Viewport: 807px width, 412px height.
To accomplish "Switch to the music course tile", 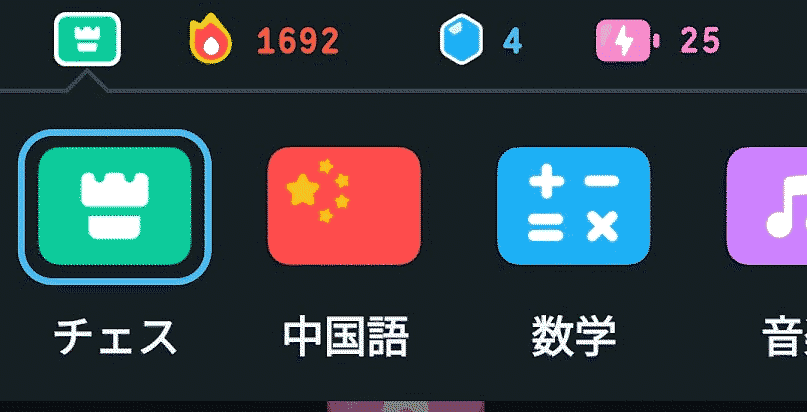I will point(767,206).
